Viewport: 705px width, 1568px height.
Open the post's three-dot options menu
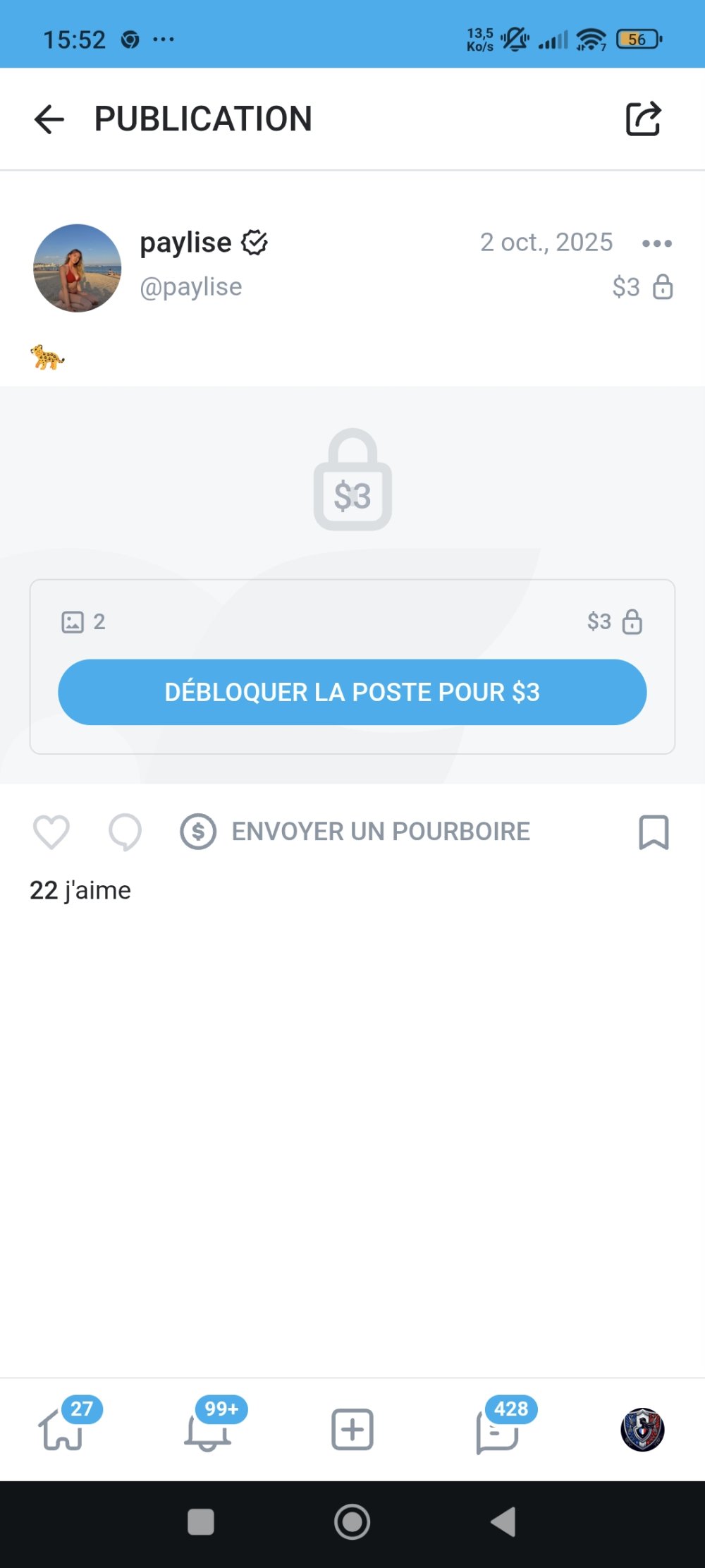coord(656,243)
